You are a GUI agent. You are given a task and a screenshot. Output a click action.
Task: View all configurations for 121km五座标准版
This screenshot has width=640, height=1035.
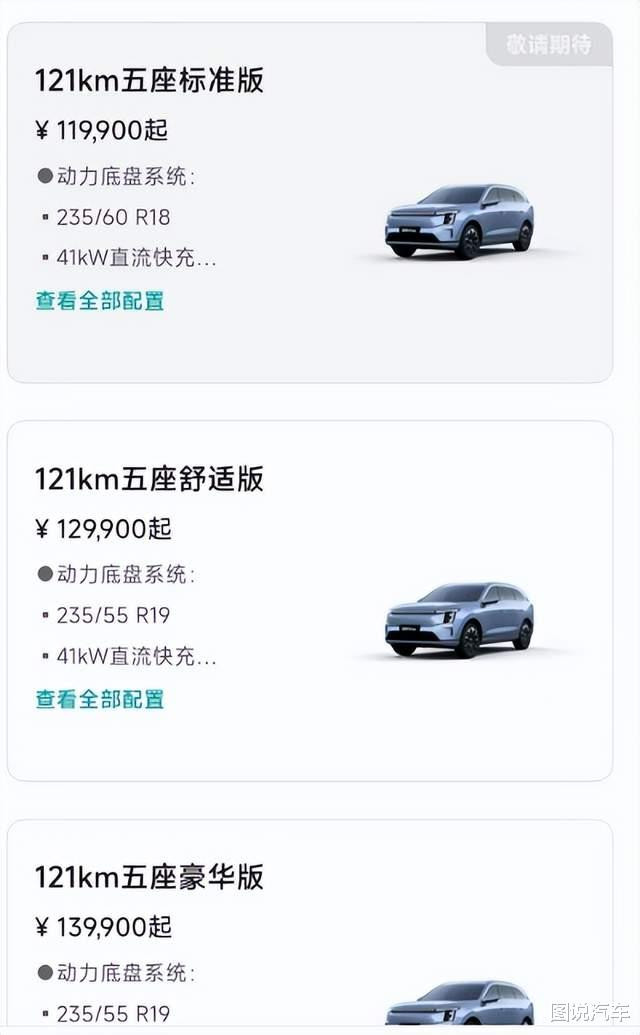[100, 301]
